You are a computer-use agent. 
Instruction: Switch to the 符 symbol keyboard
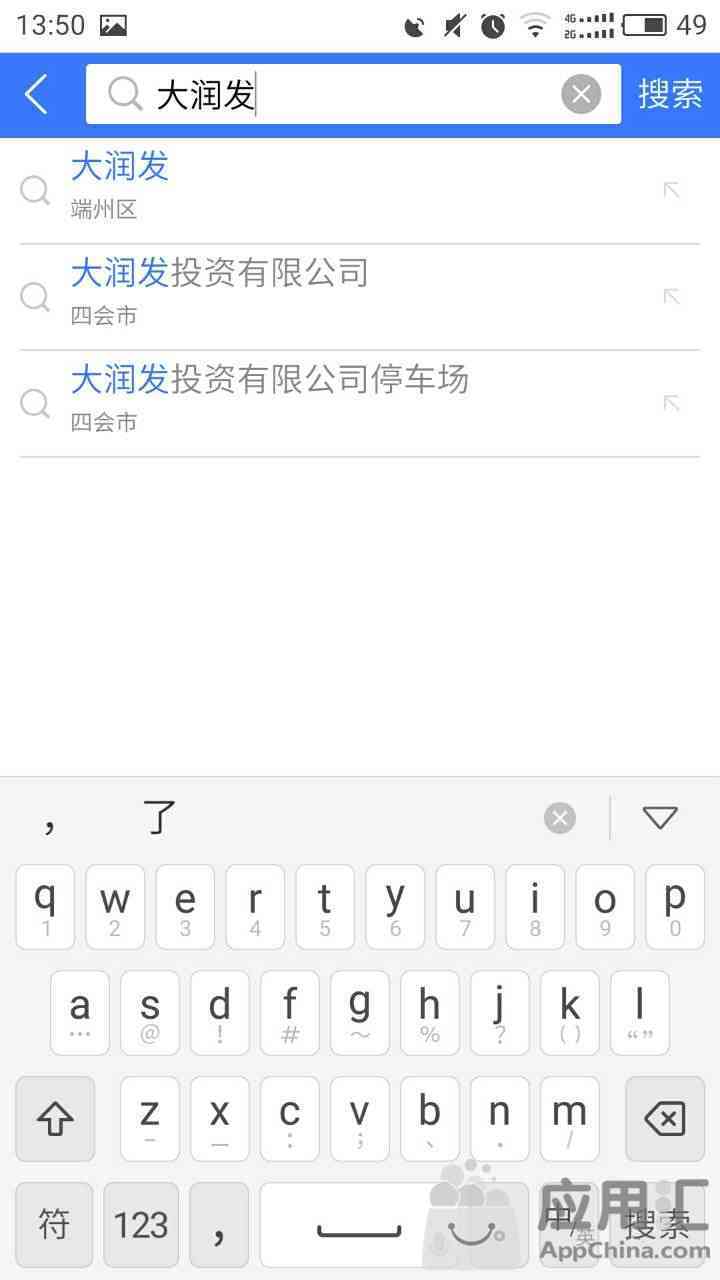coord(54,1224)
